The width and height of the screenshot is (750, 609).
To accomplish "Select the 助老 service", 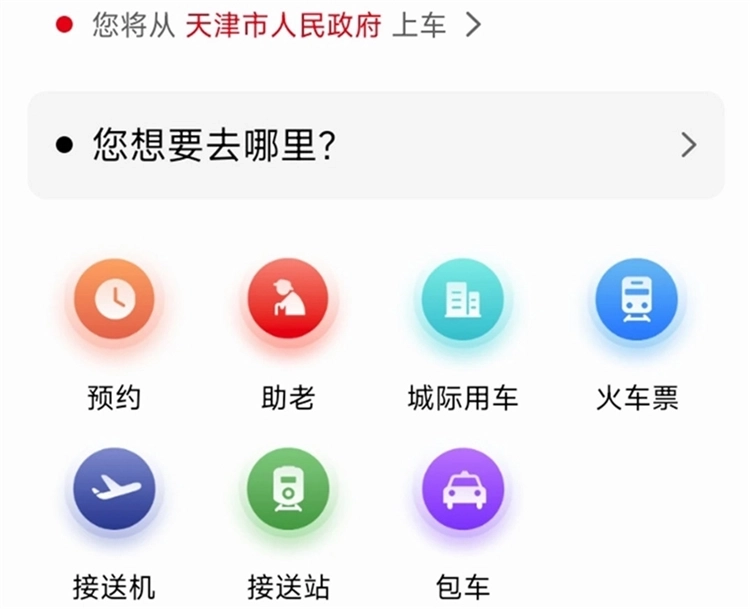I will (x=288, y=300).
